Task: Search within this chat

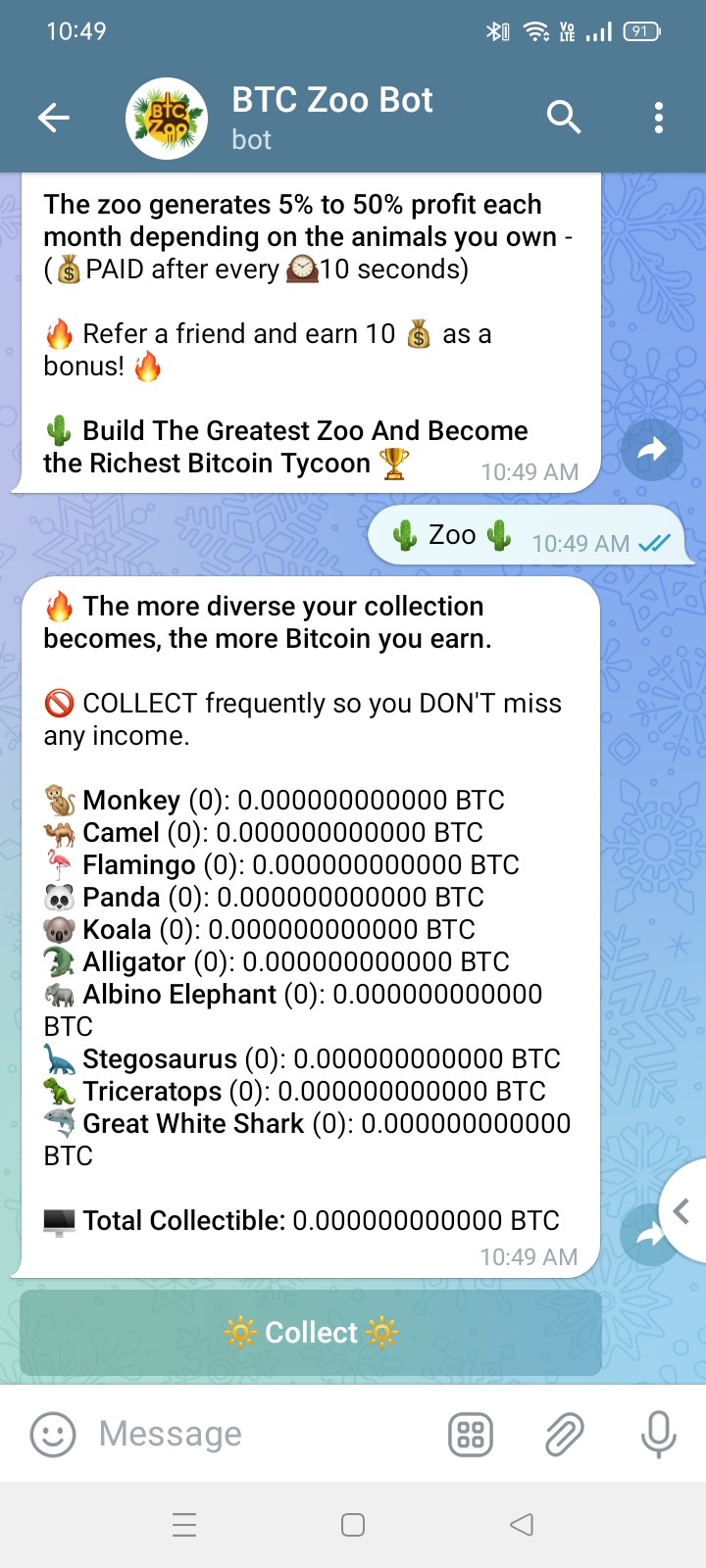Action: (564, 119)
